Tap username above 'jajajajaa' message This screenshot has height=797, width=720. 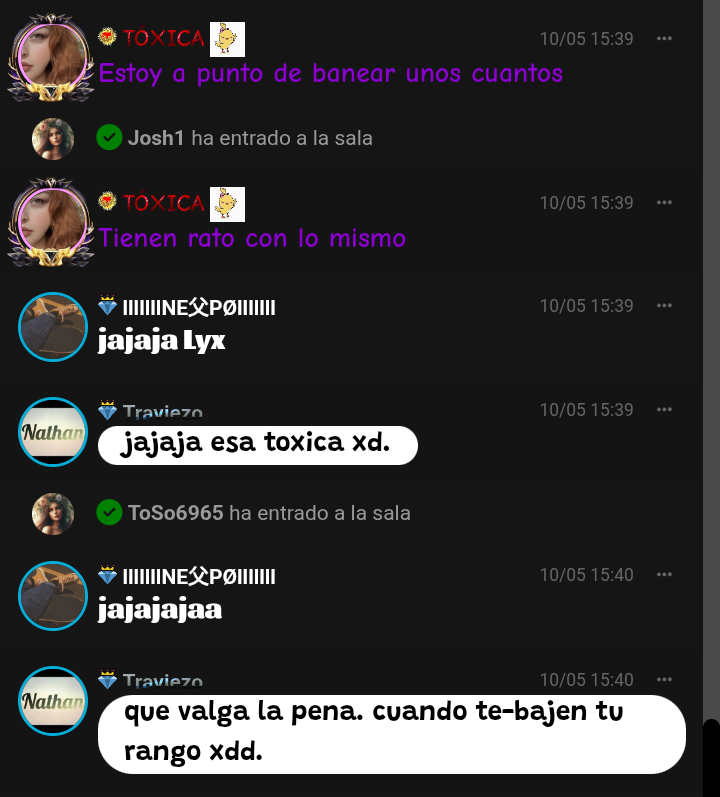pos(198,576)
